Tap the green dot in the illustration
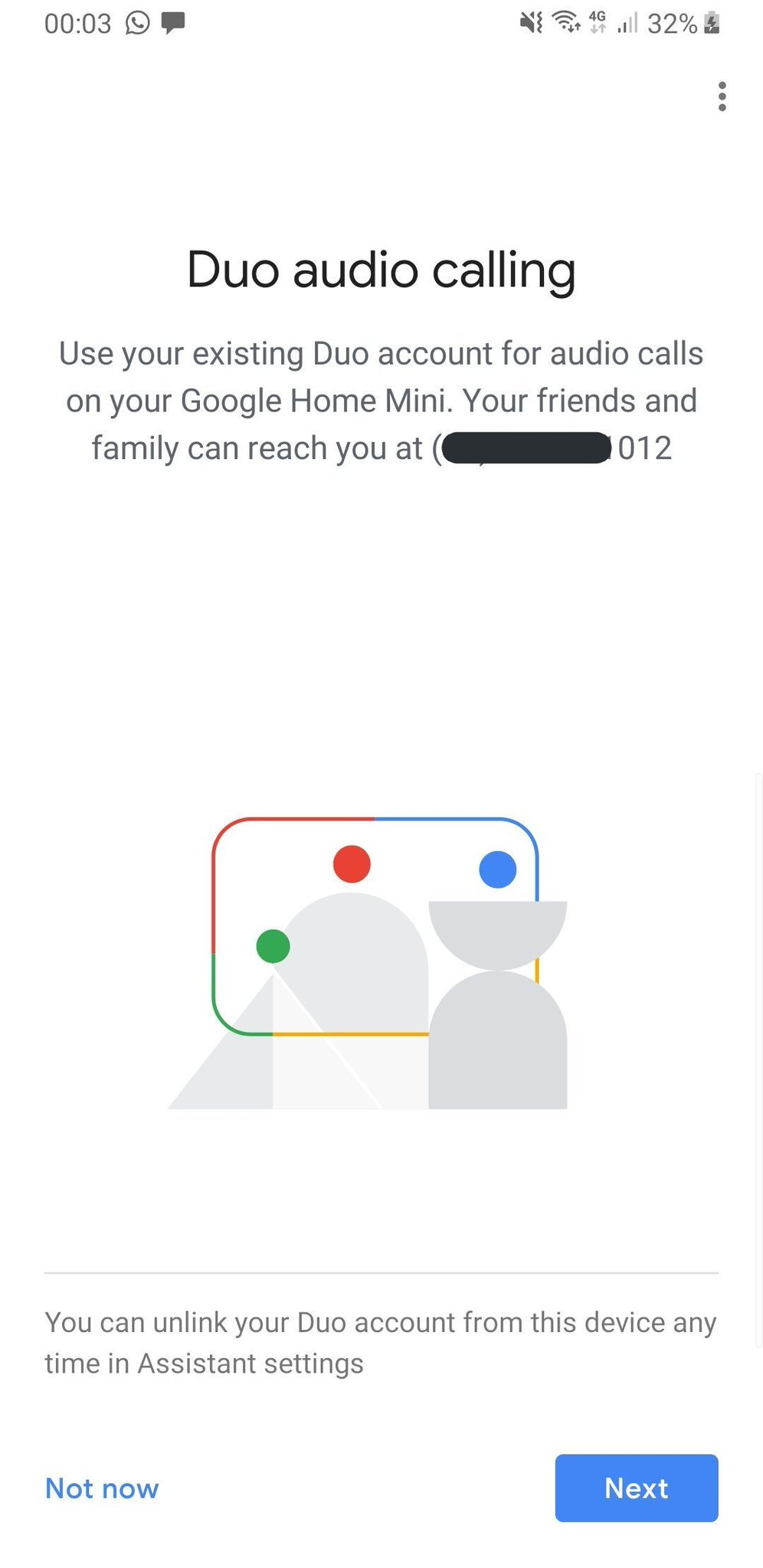This screenshot has height=1568, width=763. (273, 948)
